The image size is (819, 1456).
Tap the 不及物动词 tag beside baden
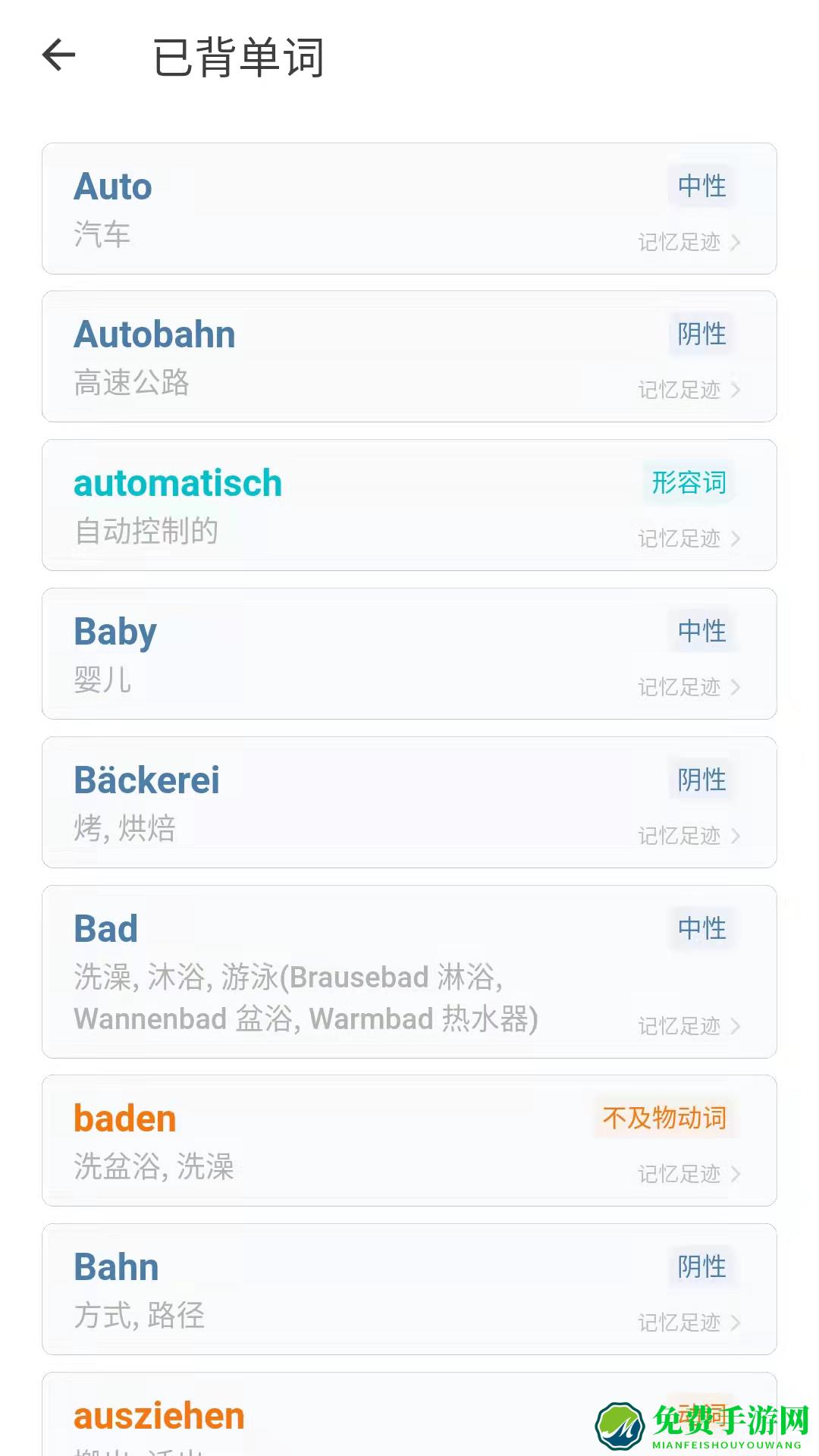point(664,1117)
